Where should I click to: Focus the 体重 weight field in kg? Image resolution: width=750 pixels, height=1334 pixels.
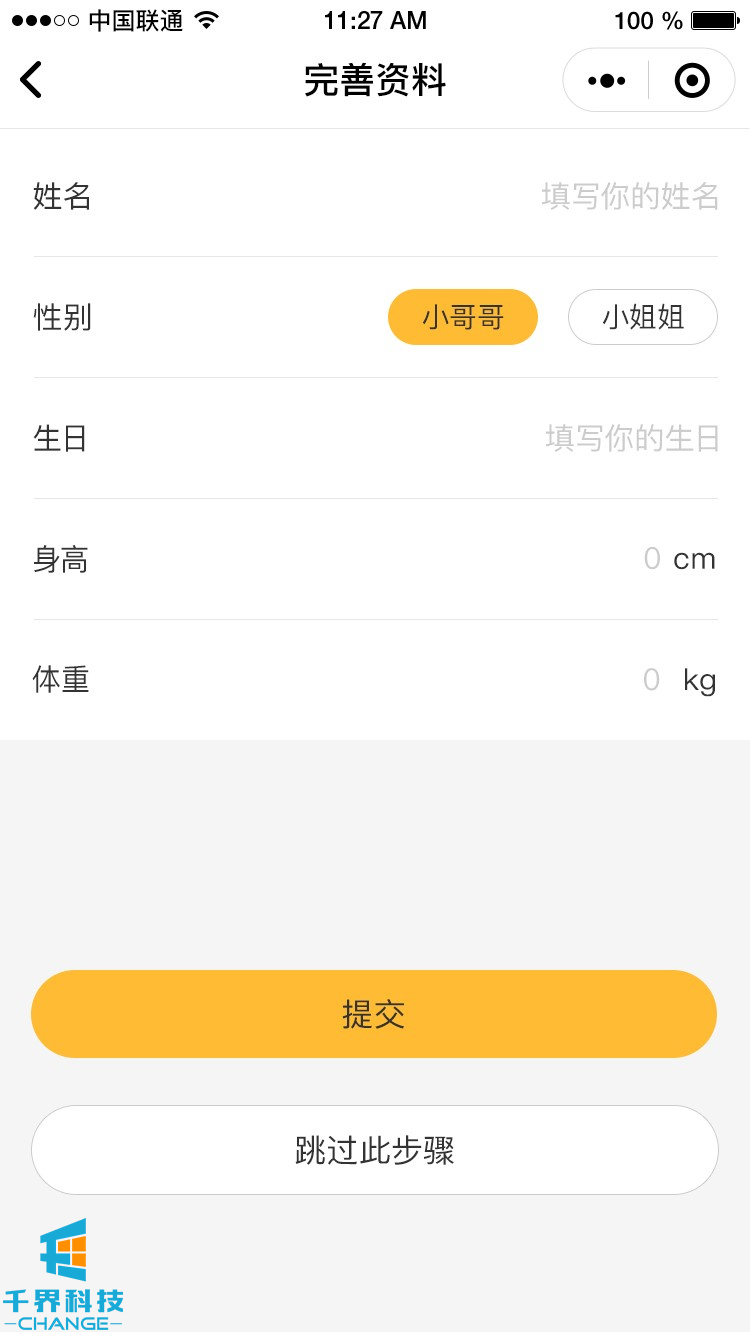(651, 680)
